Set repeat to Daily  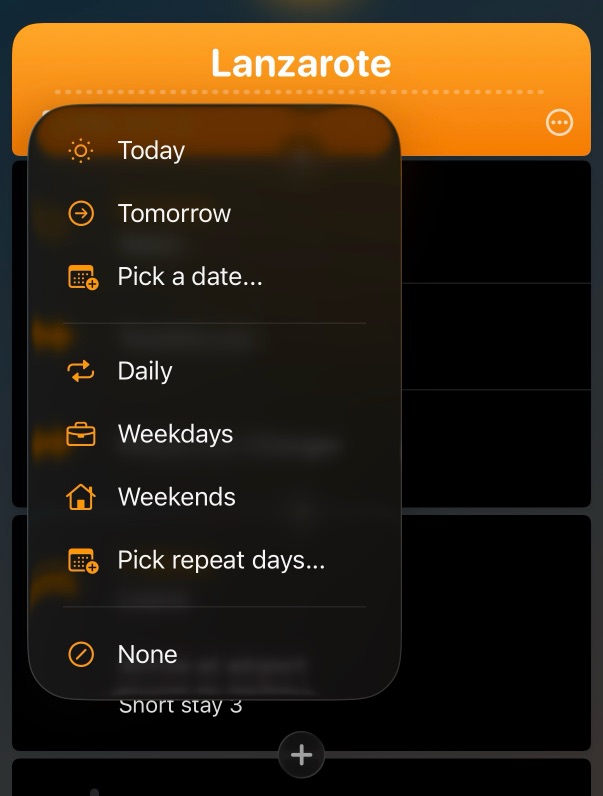(x=145, y=371)
